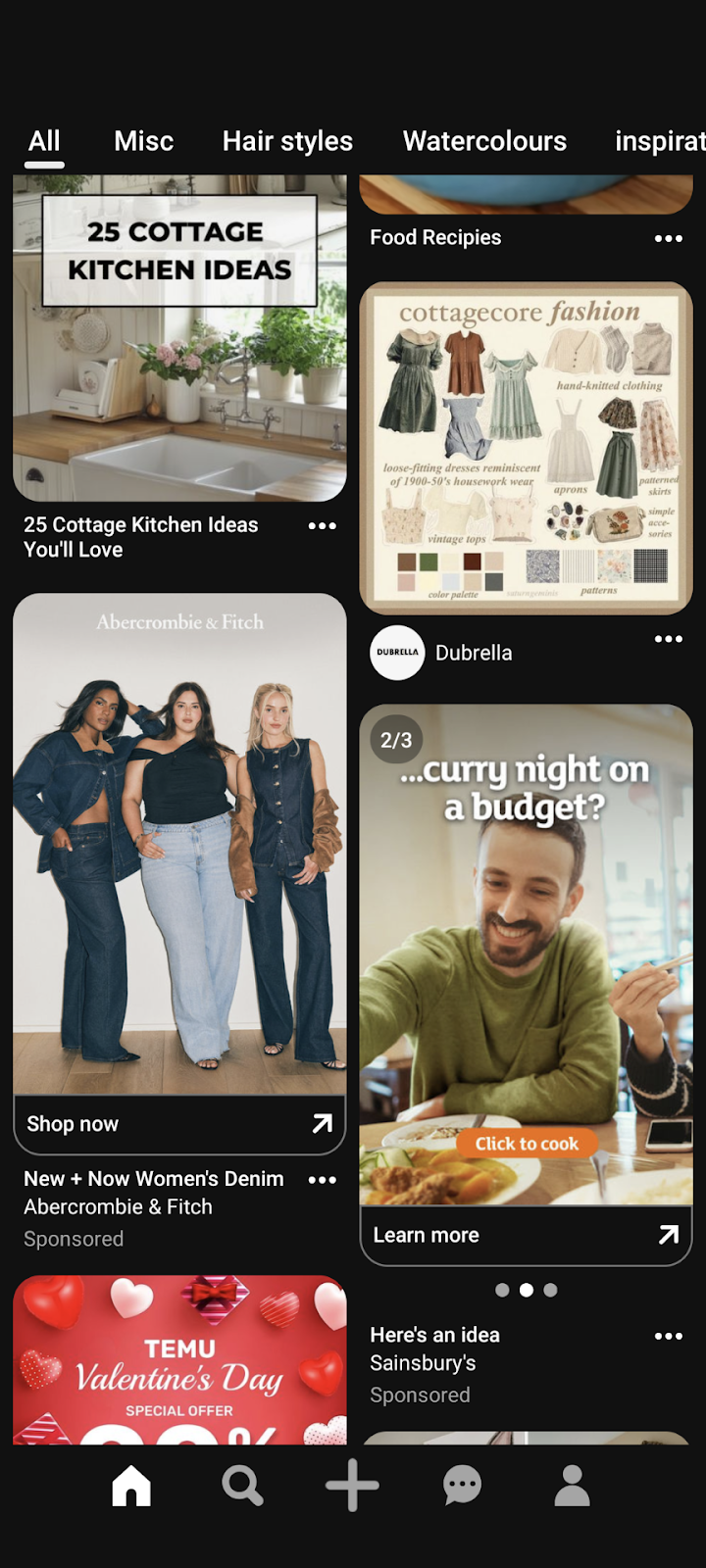The image size is (706, 1568).
Task: Open the Watercolours tab
Action: click(x=484, y=141)
